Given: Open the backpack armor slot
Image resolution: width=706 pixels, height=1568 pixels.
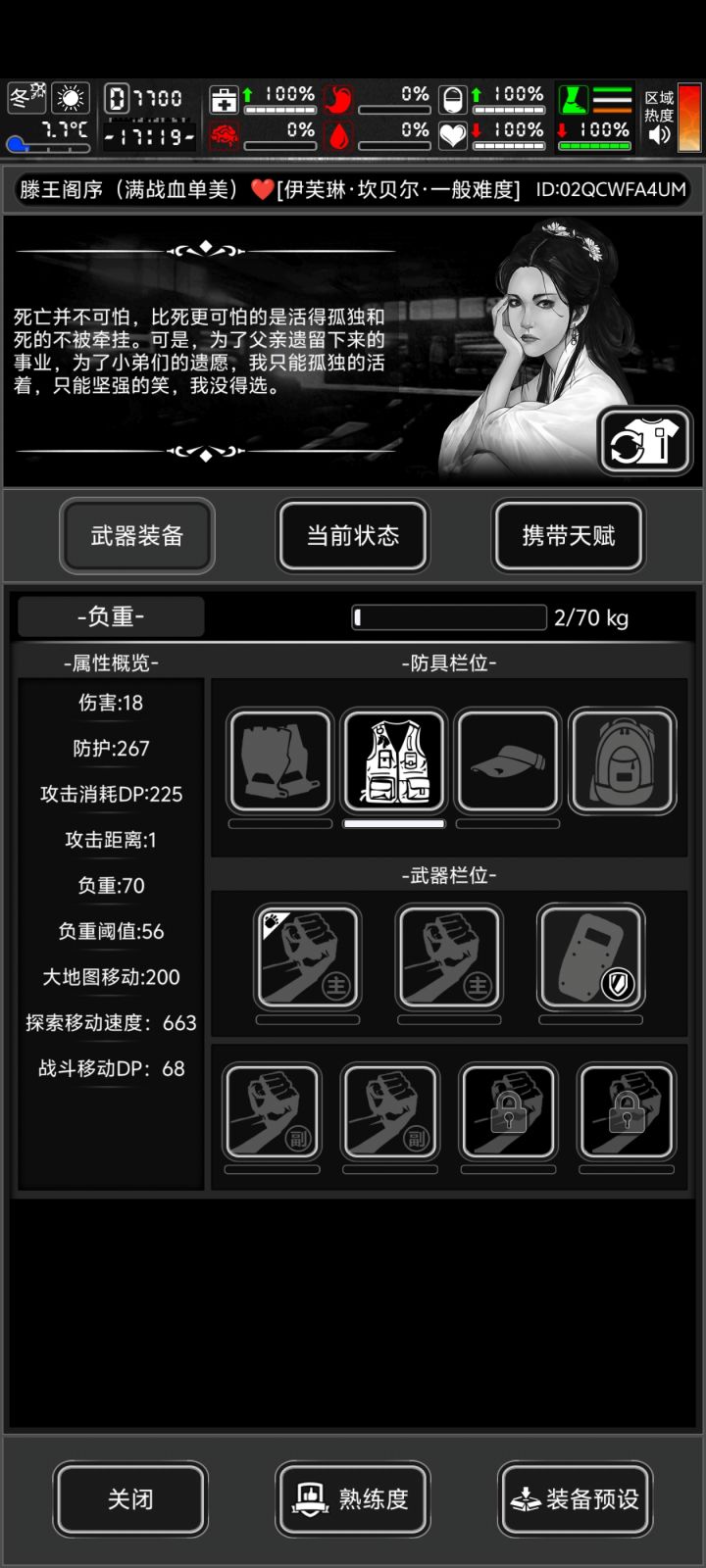Looking at the screenshot, I should click(622, 761).
